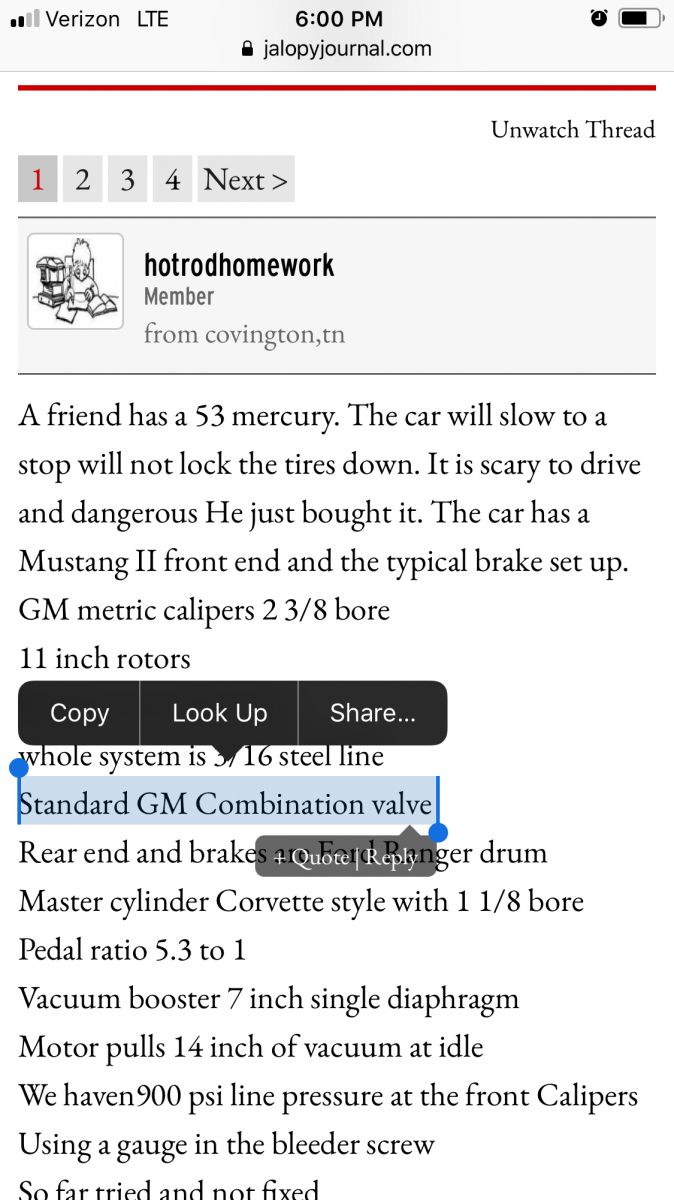Reply to the selected text
The height and width of the screenshot is (1200, 674).
[x=390, y=858]
